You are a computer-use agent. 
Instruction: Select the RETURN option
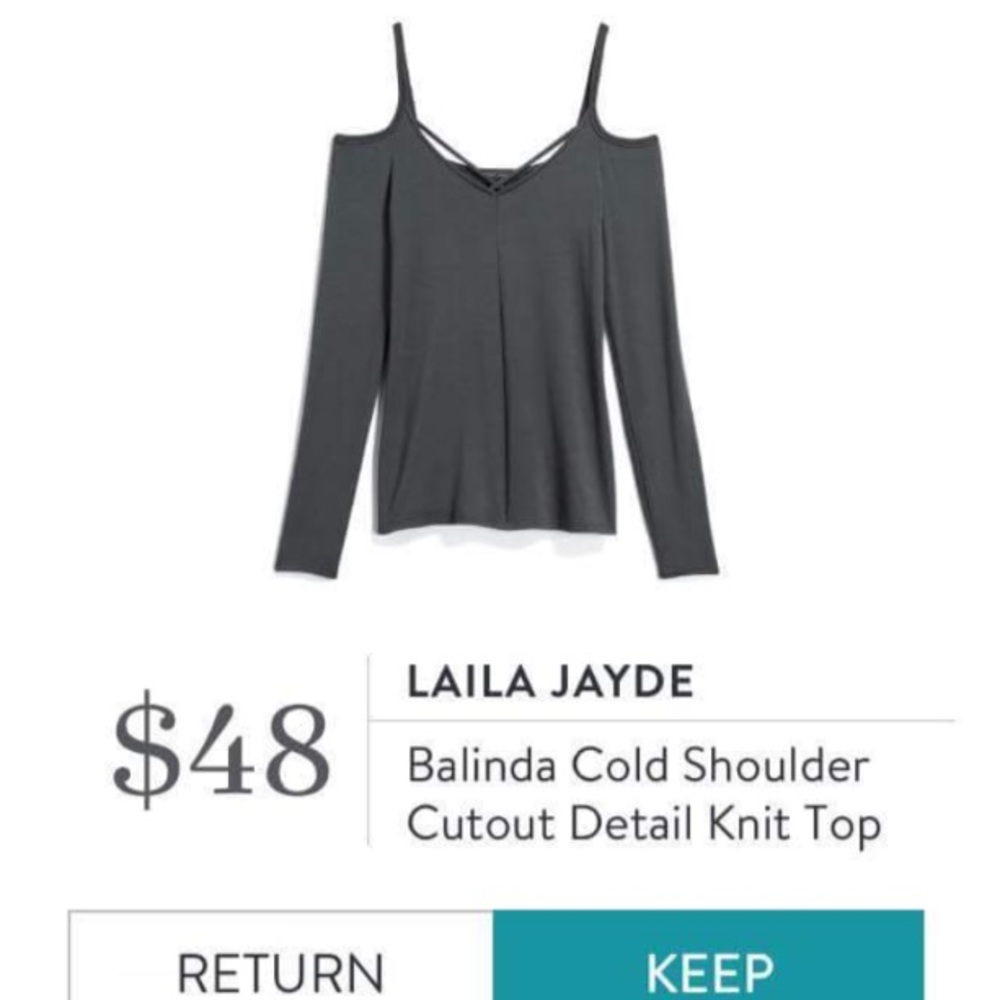pos(281,962)
